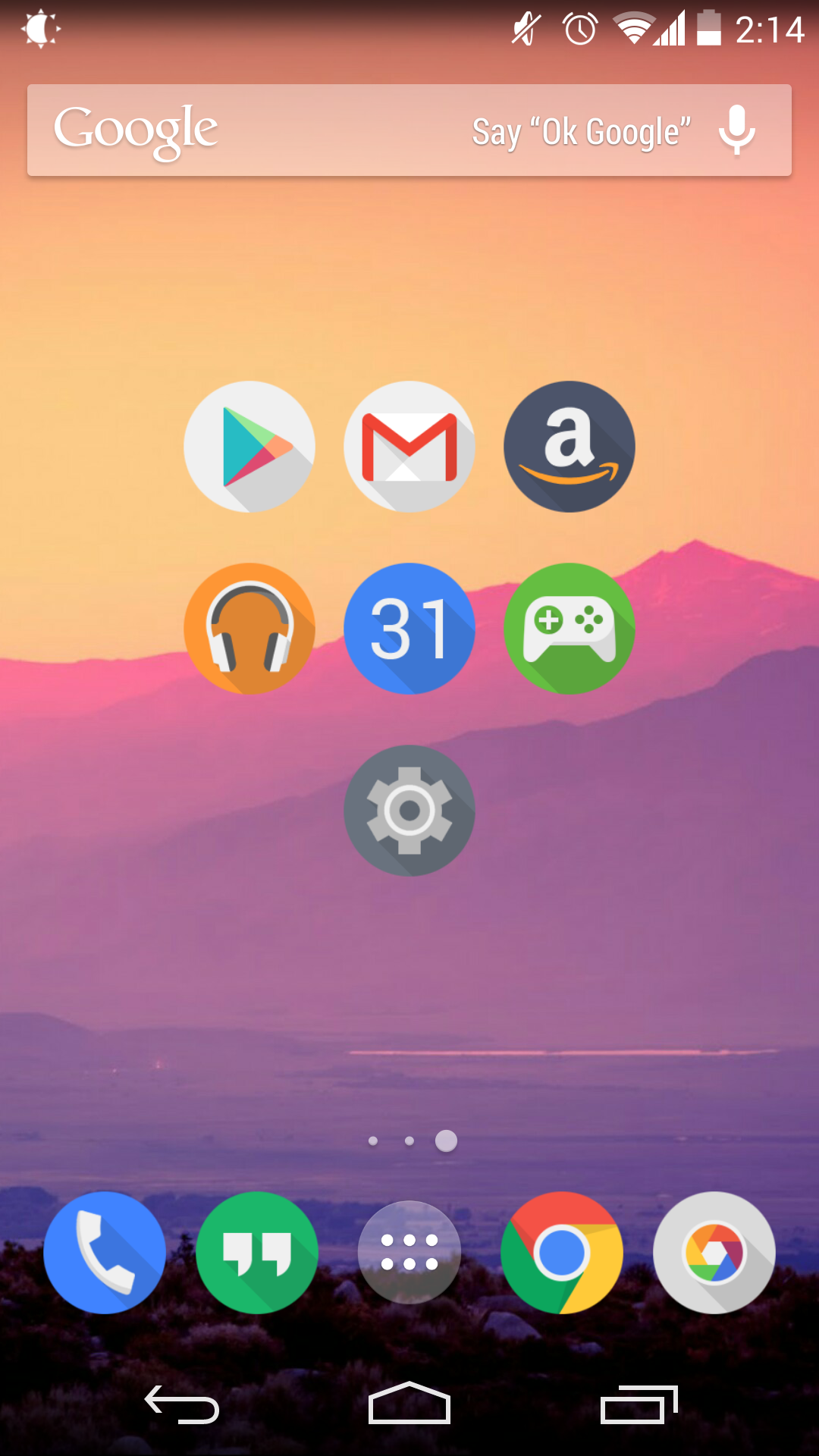Open Hangouts from the dock

[257, 1253]
